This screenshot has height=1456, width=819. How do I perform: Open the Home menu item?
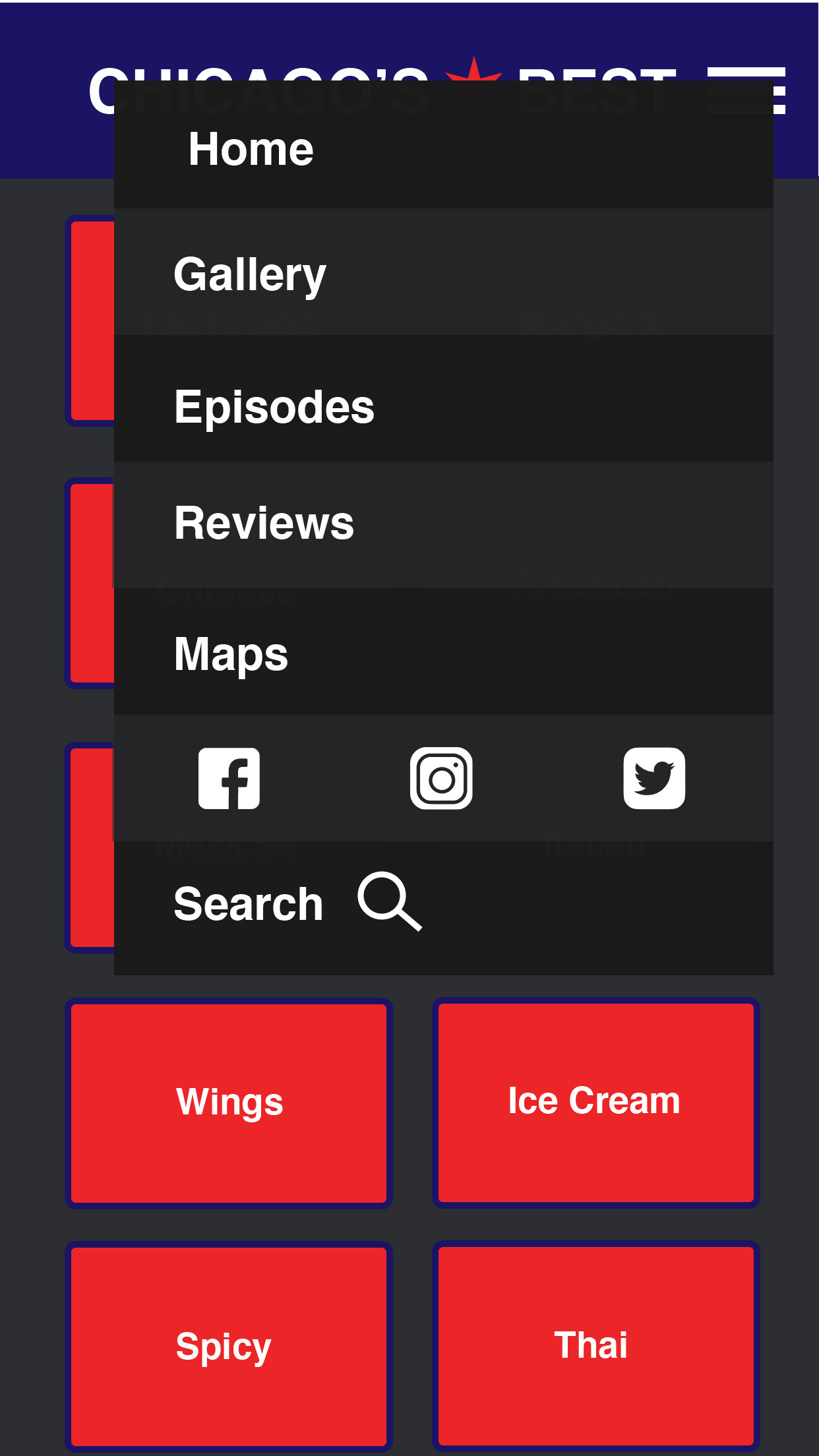[x=251, y=149]
